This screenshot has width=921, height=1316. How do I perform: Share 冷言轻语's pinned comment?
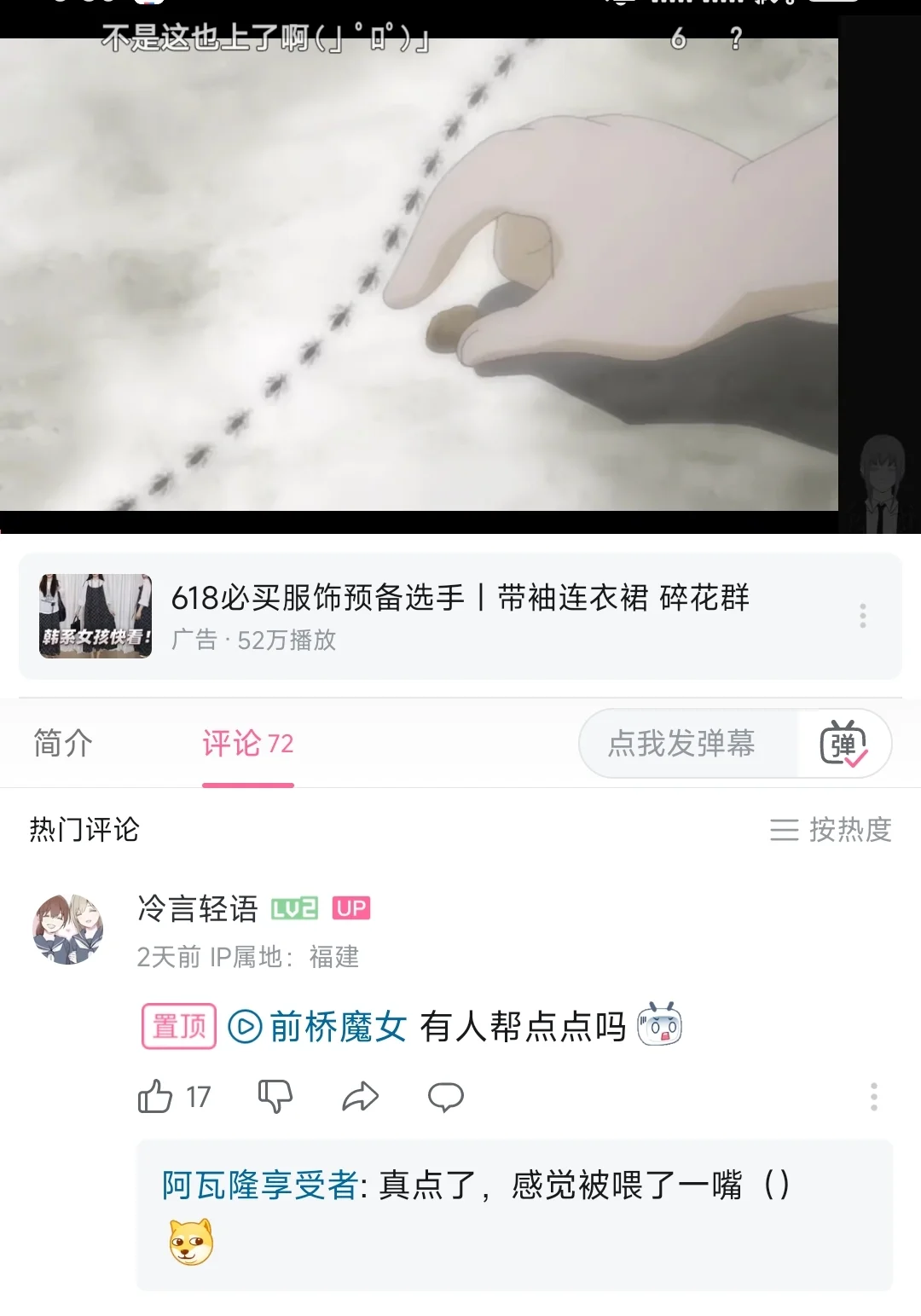(360, 1097)
